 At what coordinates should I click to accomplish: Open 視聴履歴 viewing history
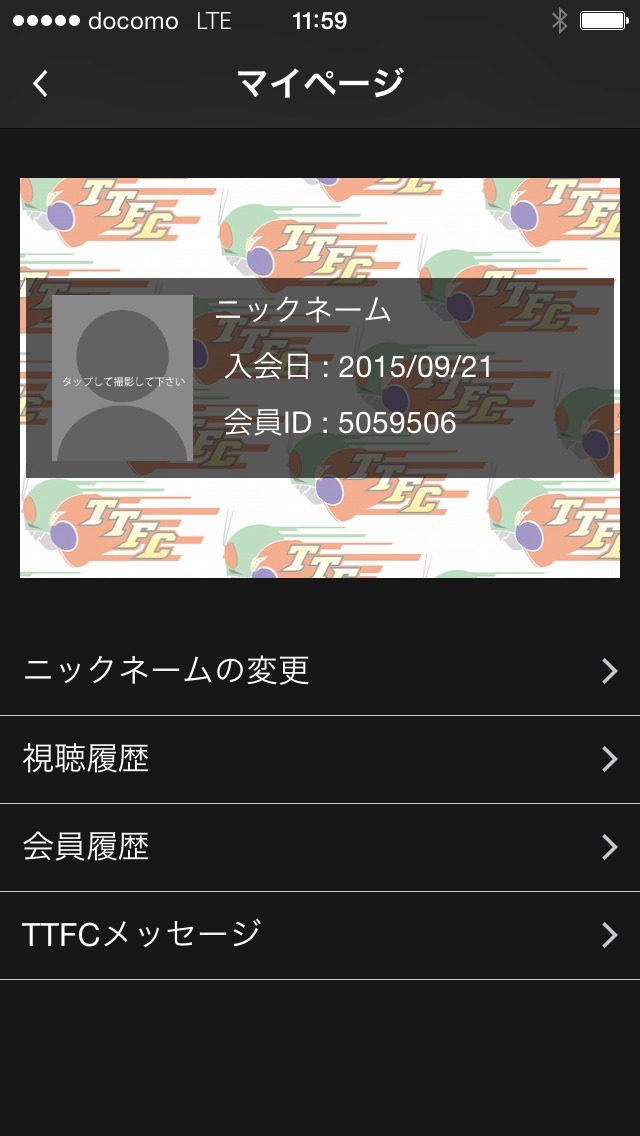click(x=320, y=759)
